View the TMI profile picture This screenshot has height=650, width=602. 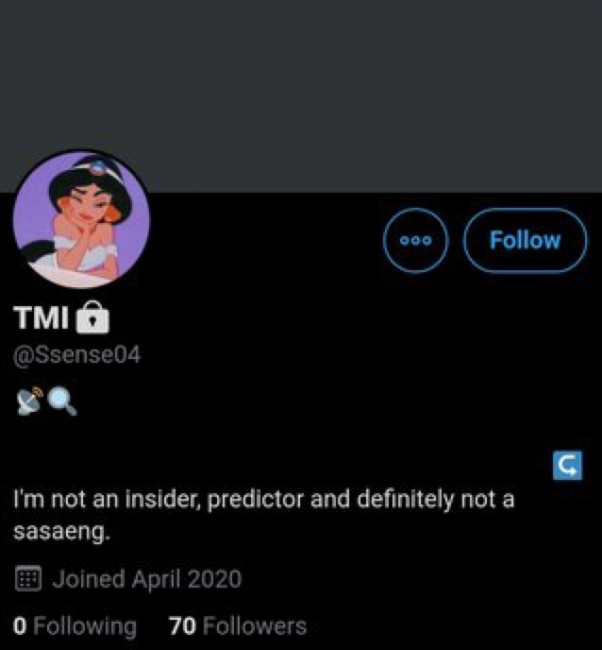pos(81,219)
